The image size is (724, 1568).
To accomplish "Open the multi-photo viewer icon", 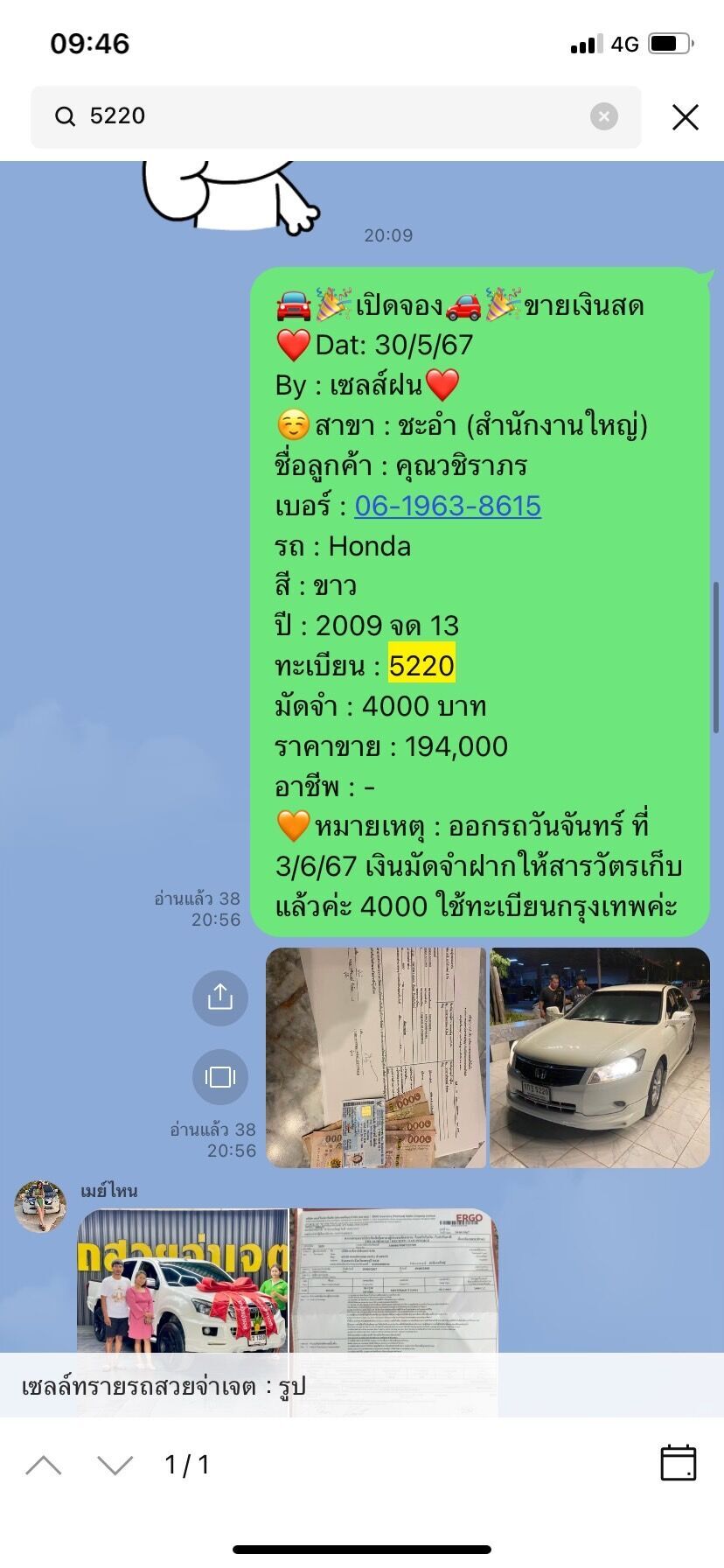I will coord(220,1076).
